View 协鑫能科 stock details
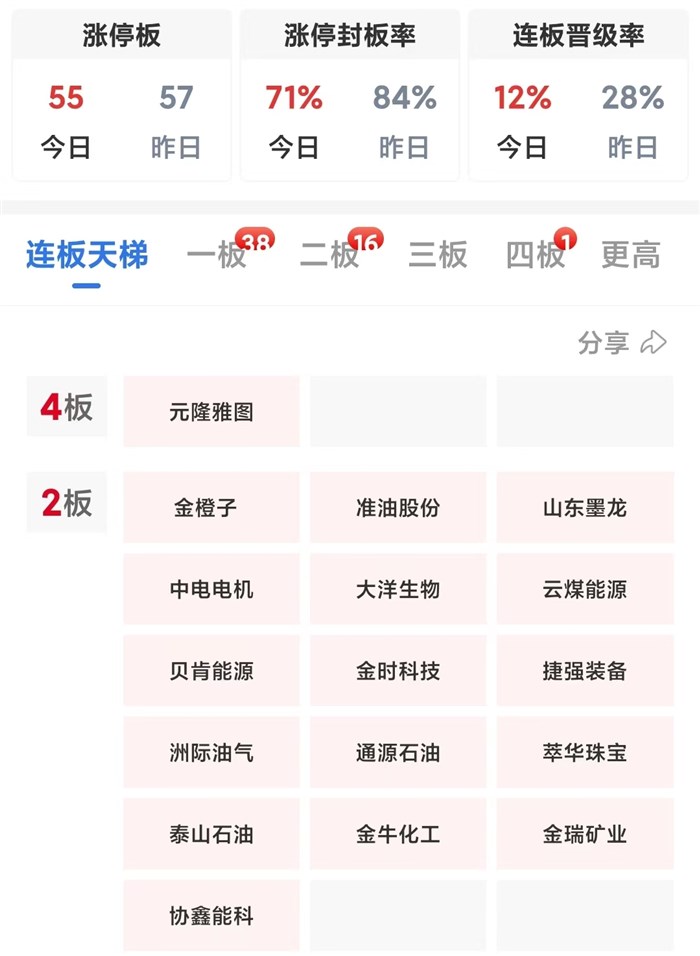700x956 pixels. (x=211, y=915)
